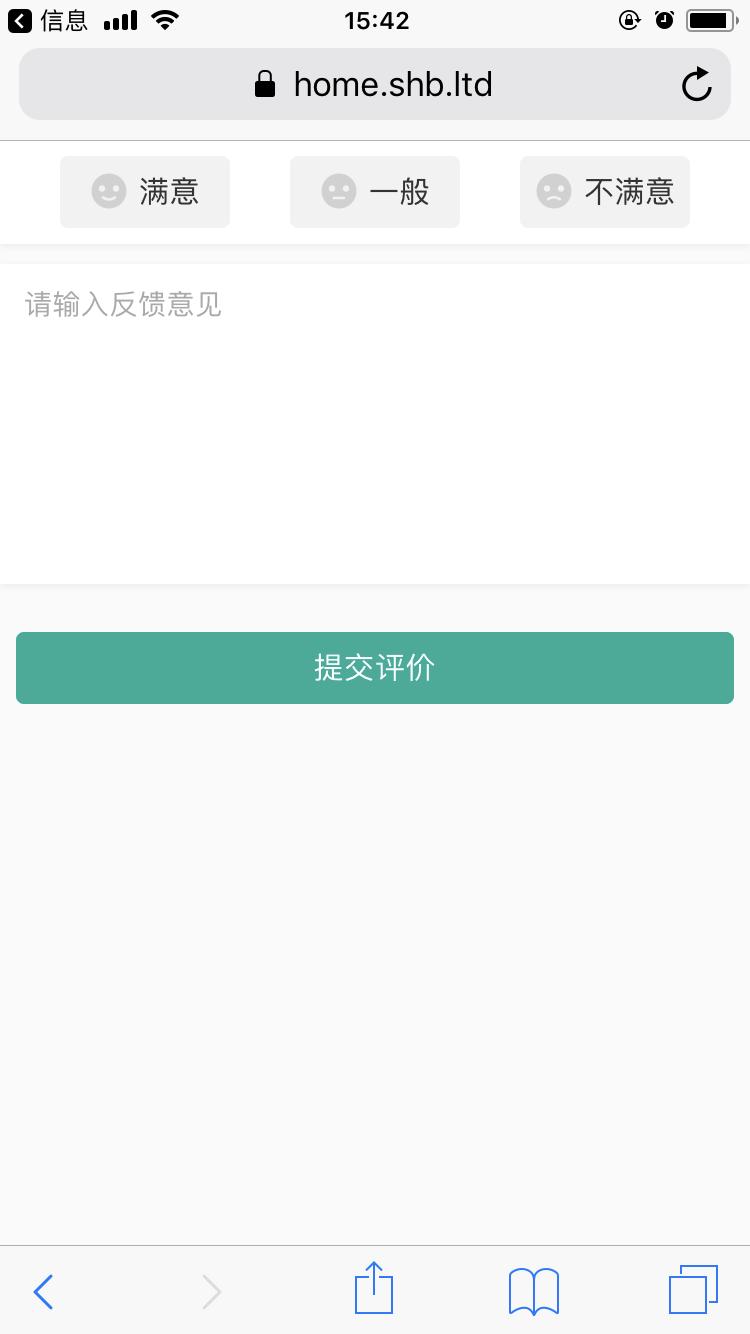
Task: Go back to the previous page
Action: point(43,1291)
